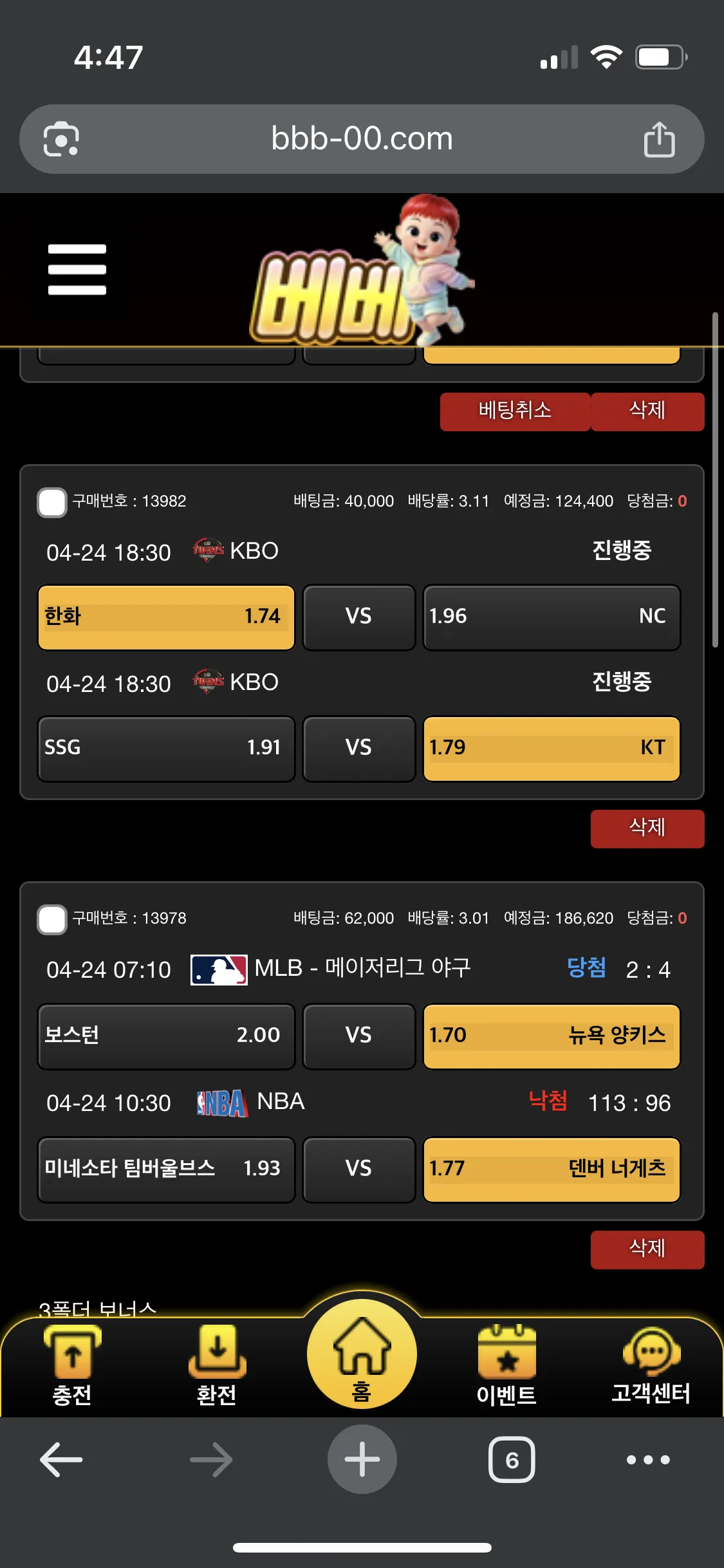Open the camera scan icon in the address bar
The height and width of the screenshot is (1568, 724).
click(x=61, y=139)
